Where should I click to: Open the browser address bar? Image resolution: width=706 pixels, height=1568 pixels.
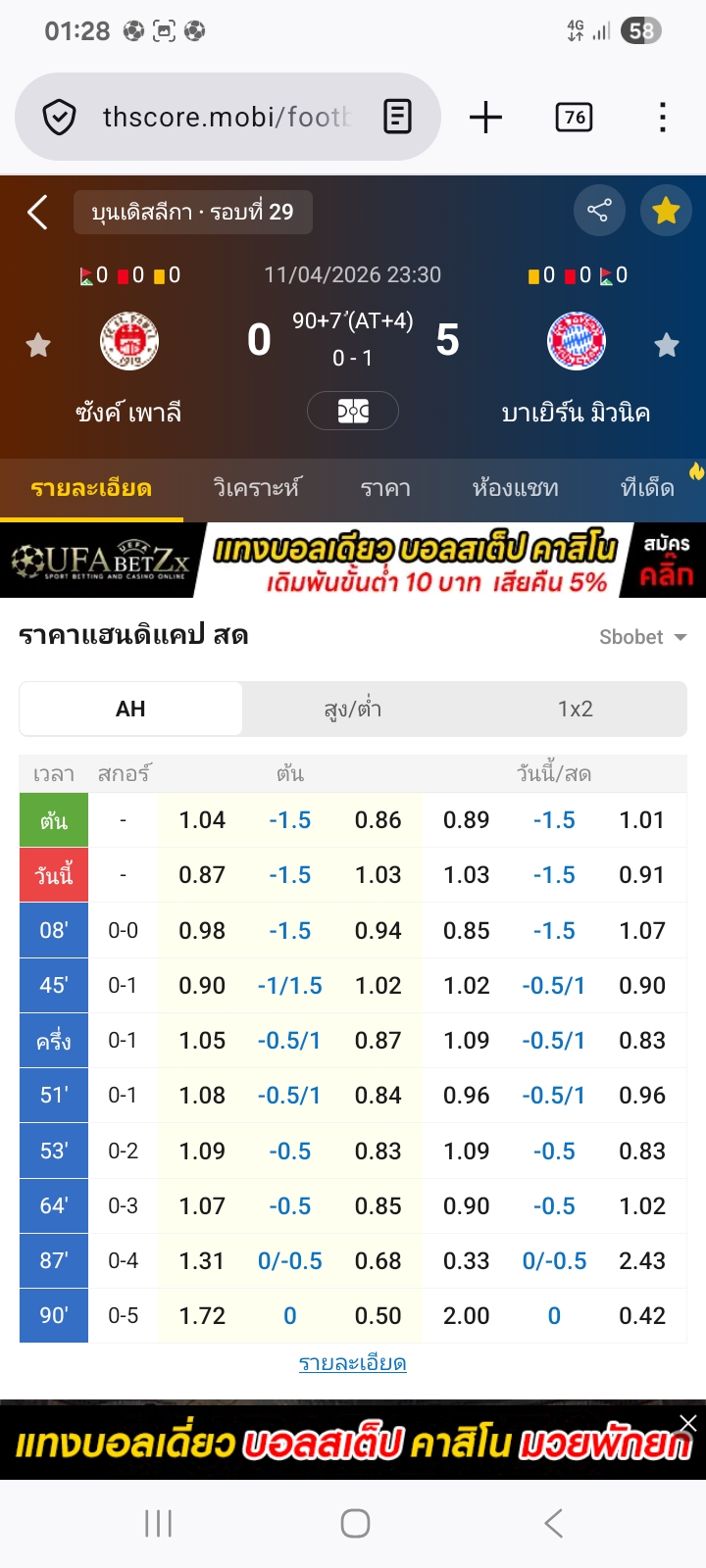click(226, 118)
